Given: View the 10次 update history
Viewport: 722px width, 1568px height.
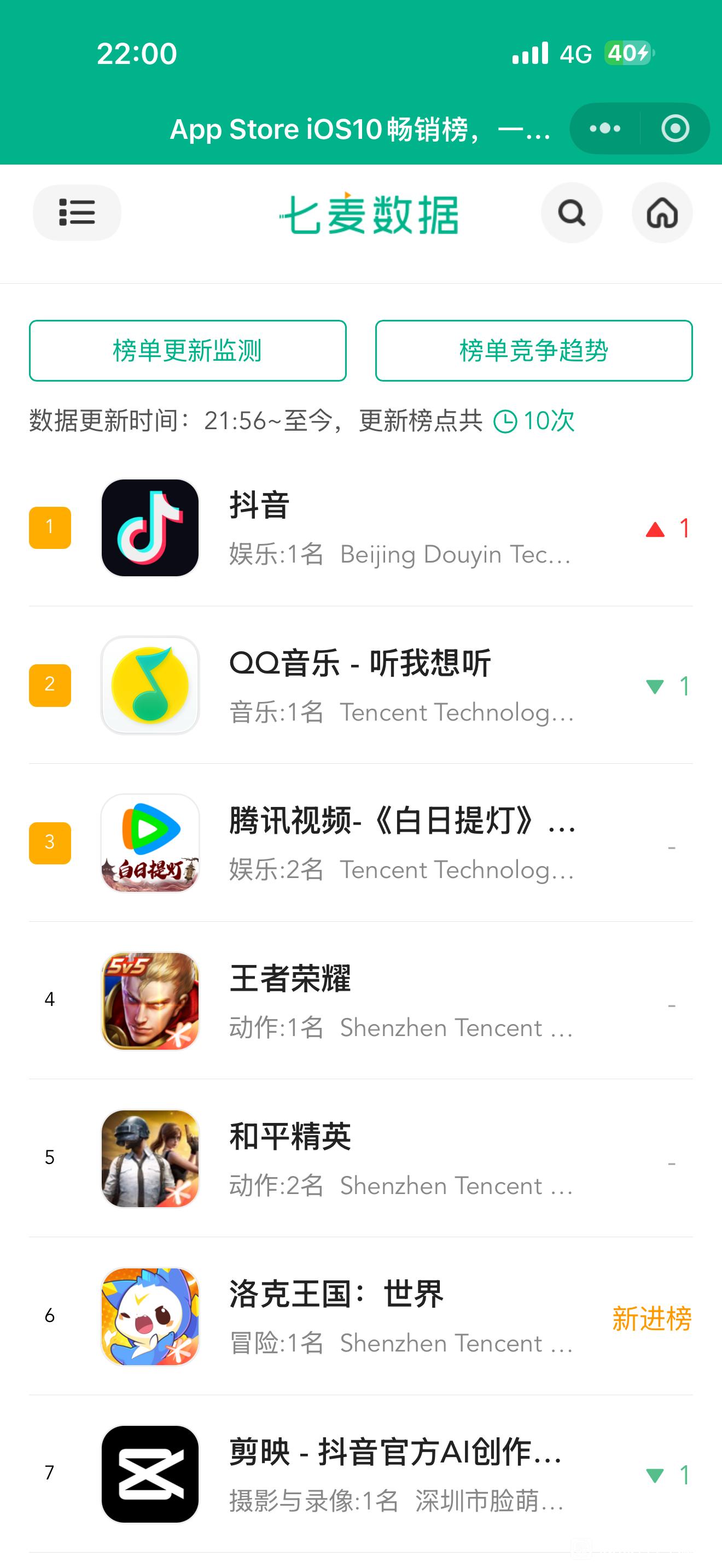Looking at the screenshot, I should [534, 420].
